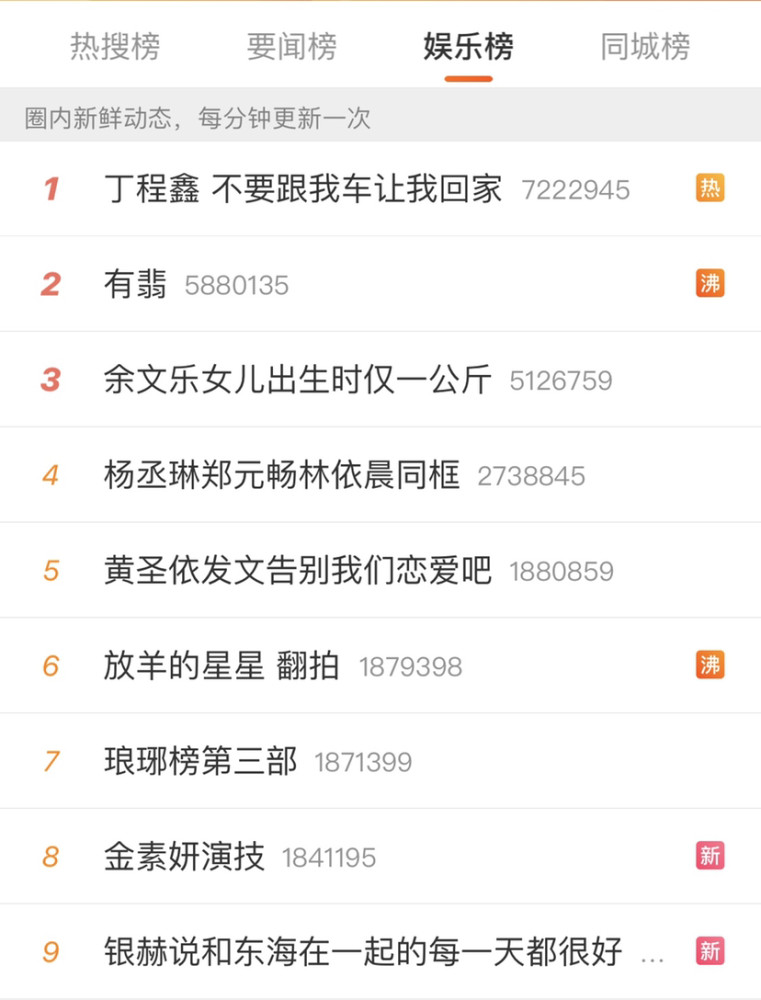Tap topic 黄圣依发文告别我们恋爱吧
The image size is (761, 1000).
pyautogui.click(x=298, y=571)
